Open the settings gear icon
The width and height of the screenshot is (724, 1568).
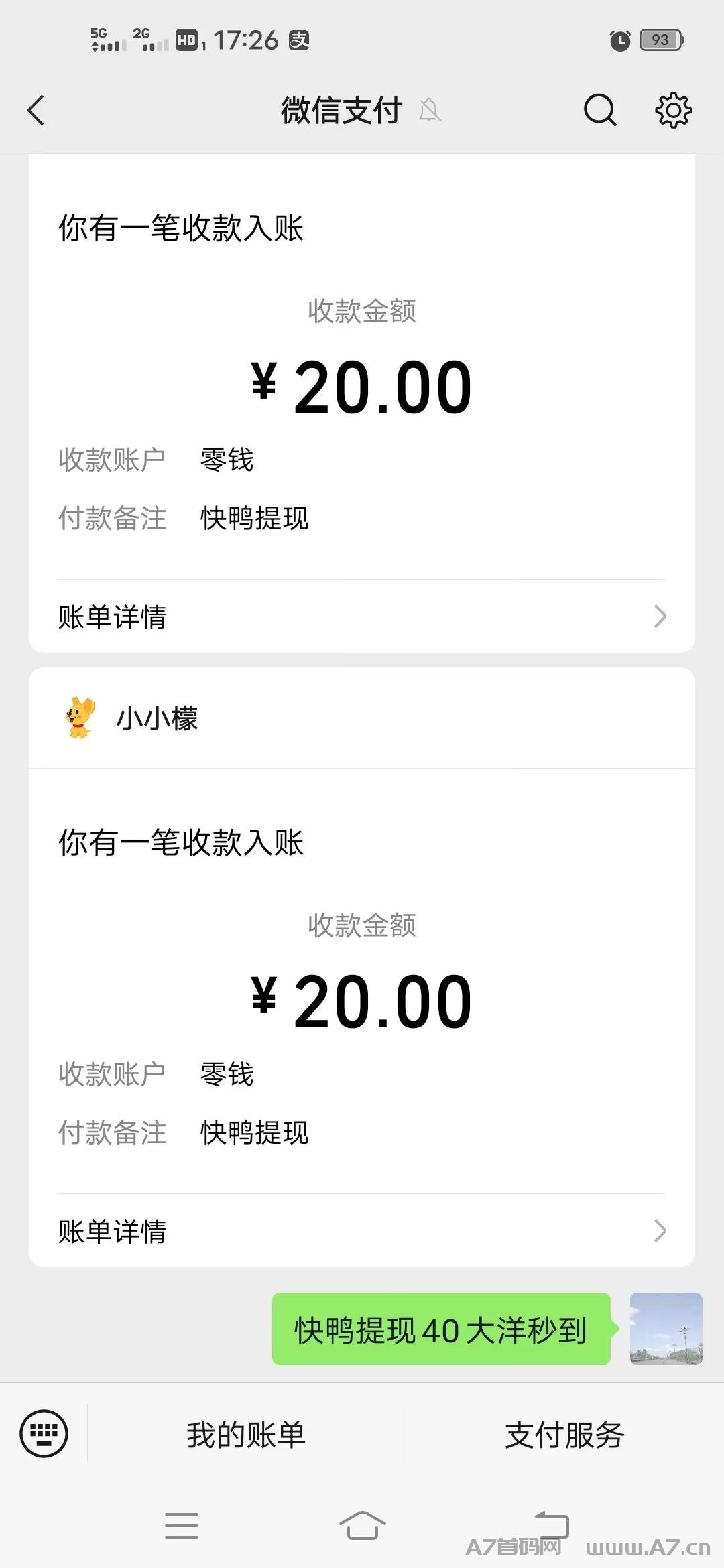pyautogui.click(x=673, y=110)
